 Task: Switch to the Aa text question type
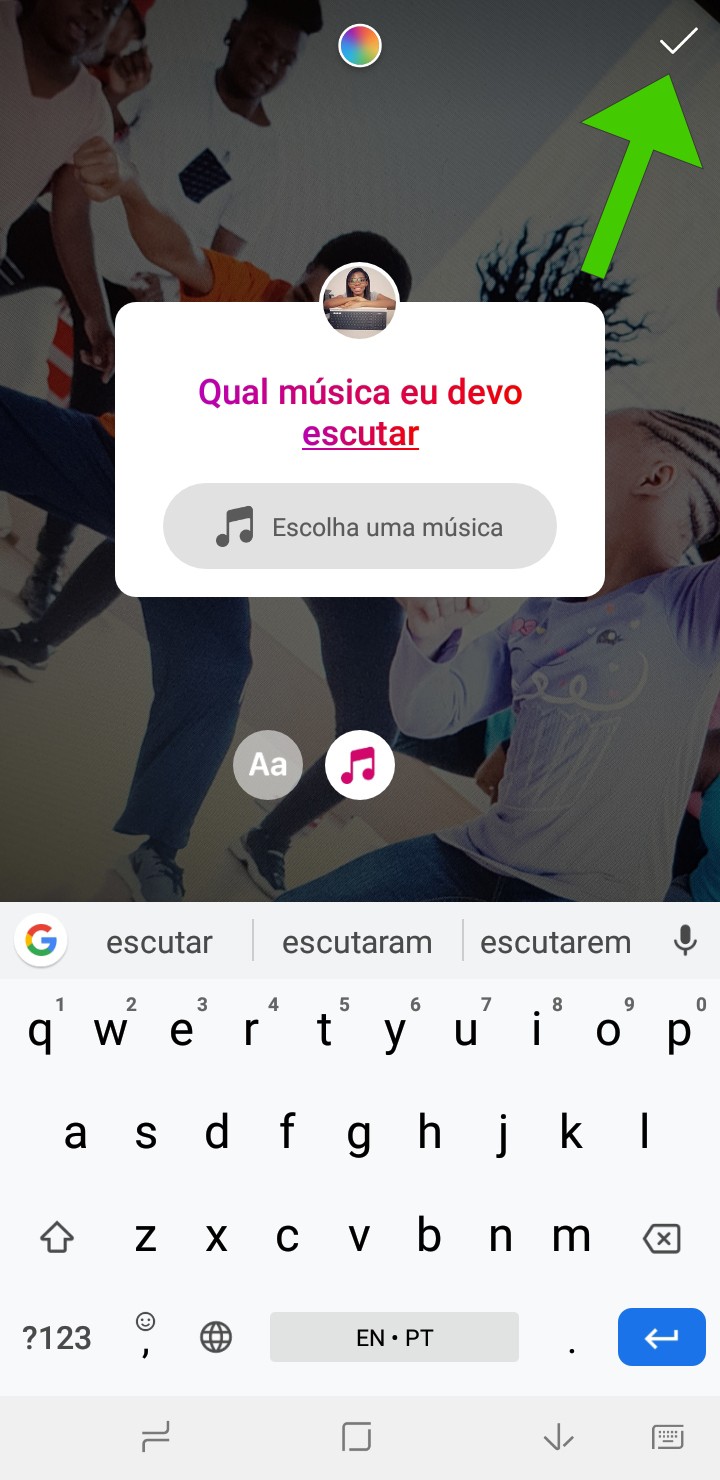coord(268,765)
